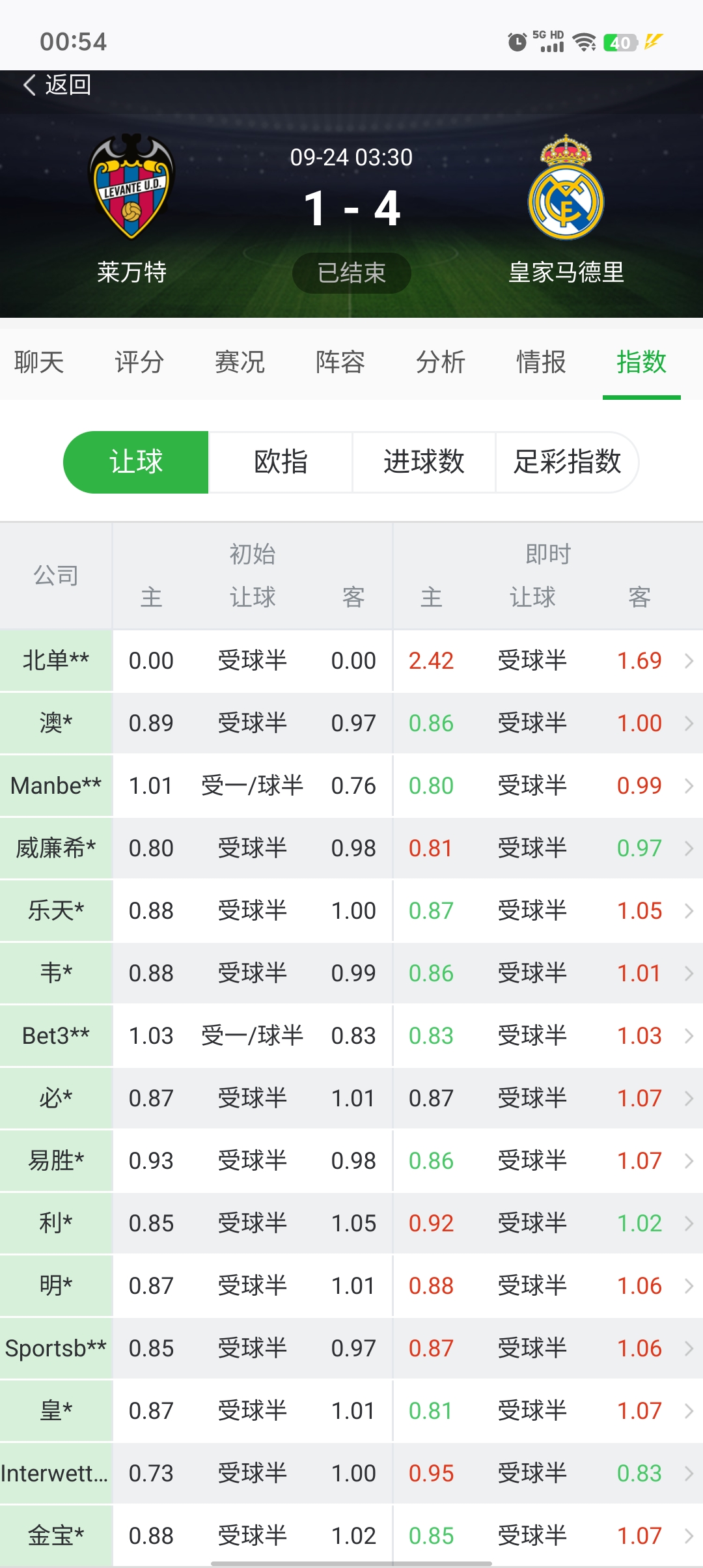The width and height of the screenshot is (703, 1568).
Task: View 金宝* odds details
Action: (351, 1536)
